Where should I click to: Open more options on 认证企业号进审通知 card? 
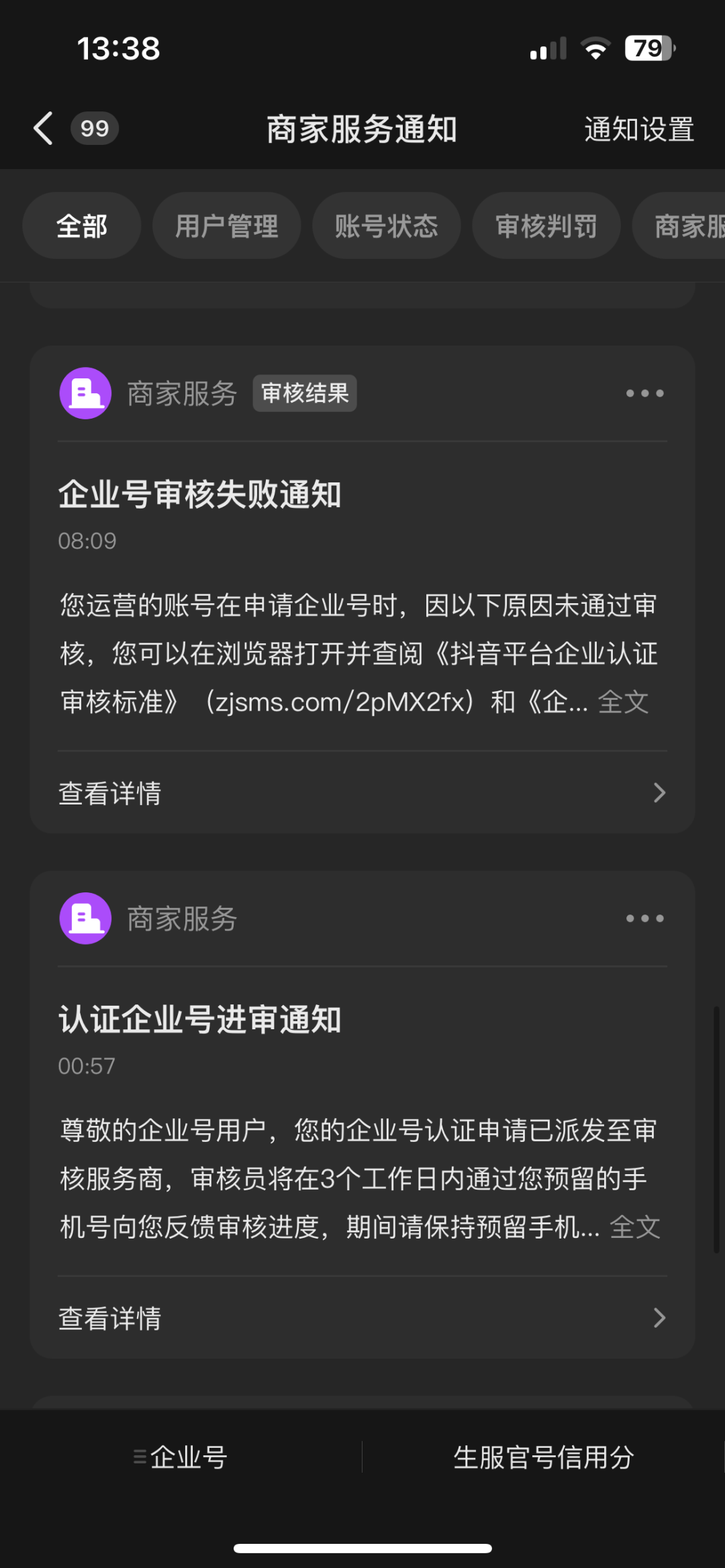coord(644,919)
